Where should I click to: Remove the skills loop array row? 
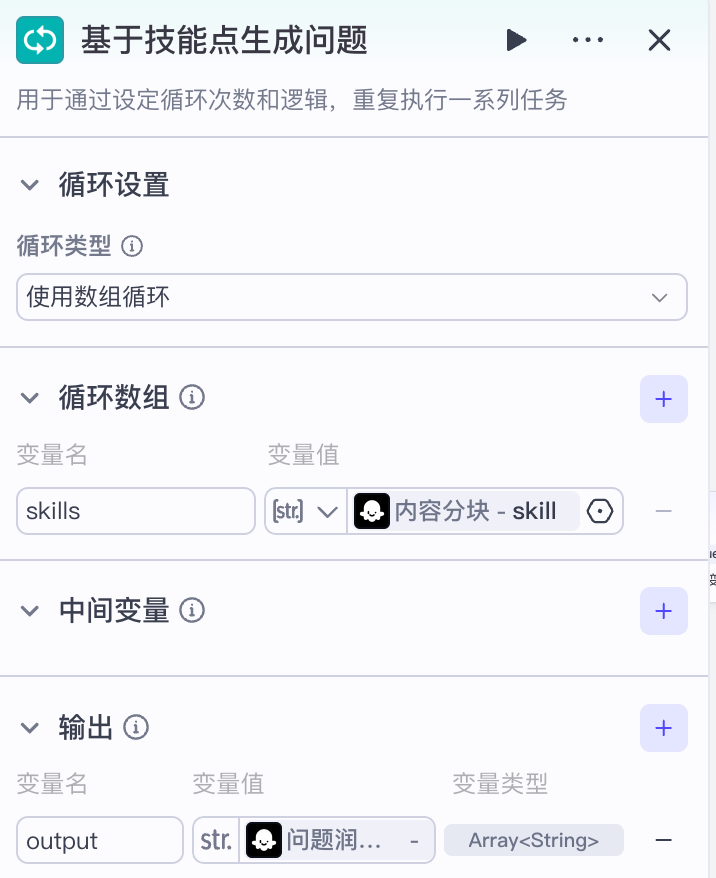coord(663,511)
